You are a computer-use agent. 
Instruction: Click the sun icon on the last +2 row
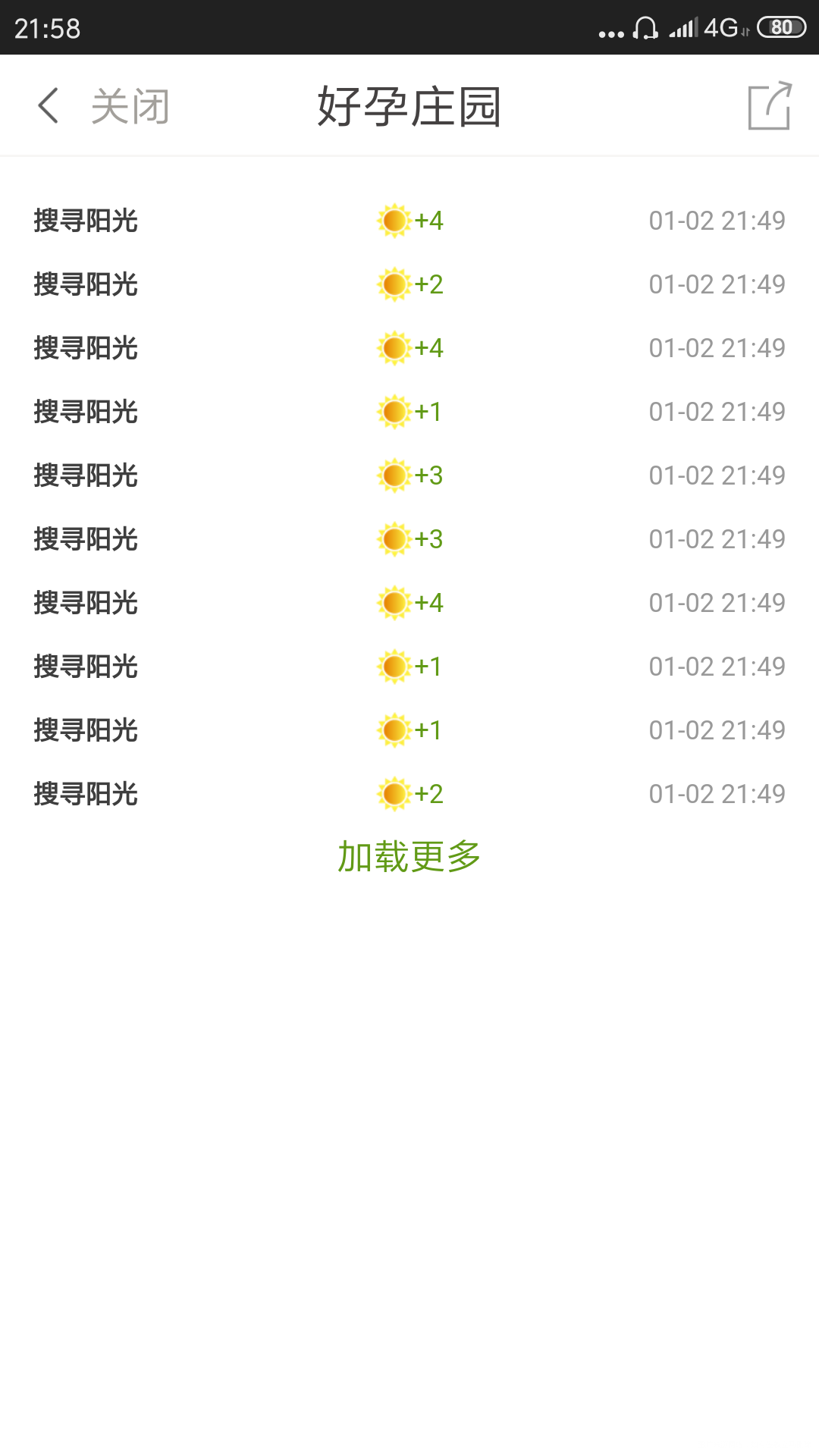point(394,793)
